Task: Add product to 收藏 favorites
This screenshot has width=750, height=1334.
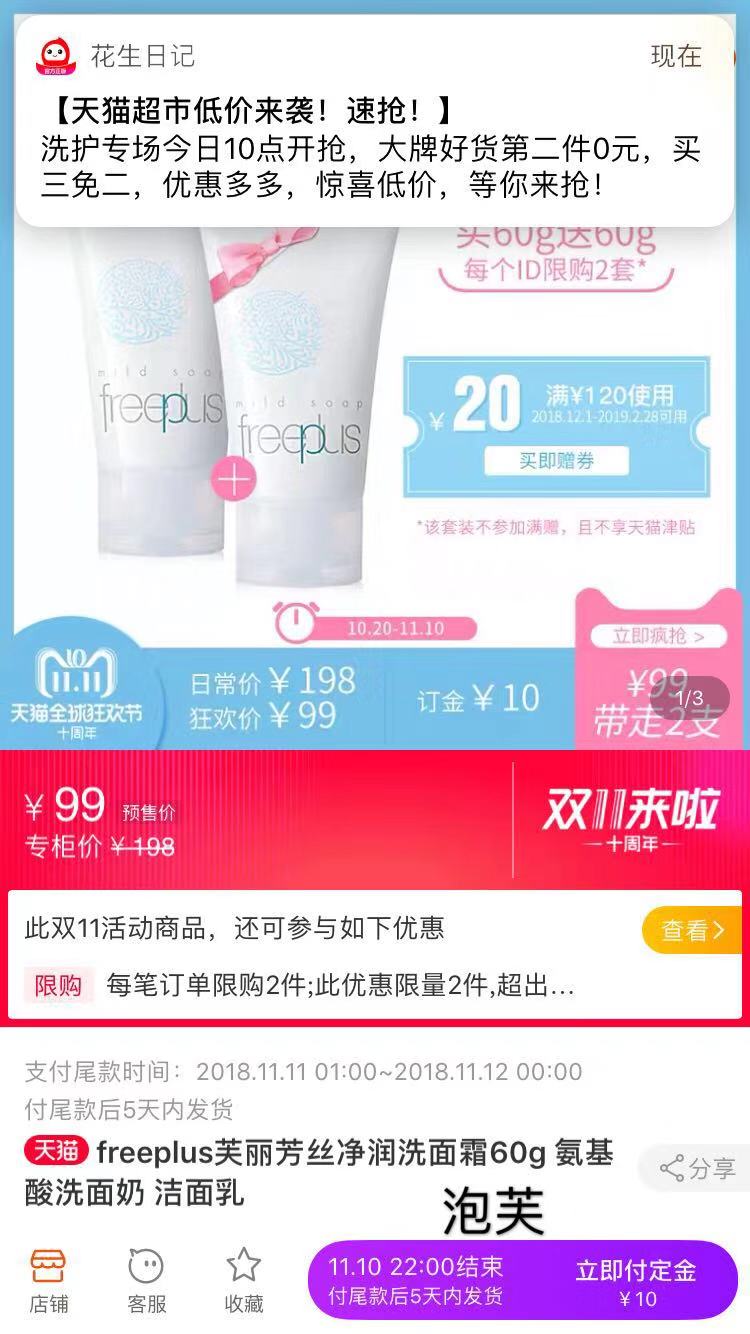Action: [243, 1280]
